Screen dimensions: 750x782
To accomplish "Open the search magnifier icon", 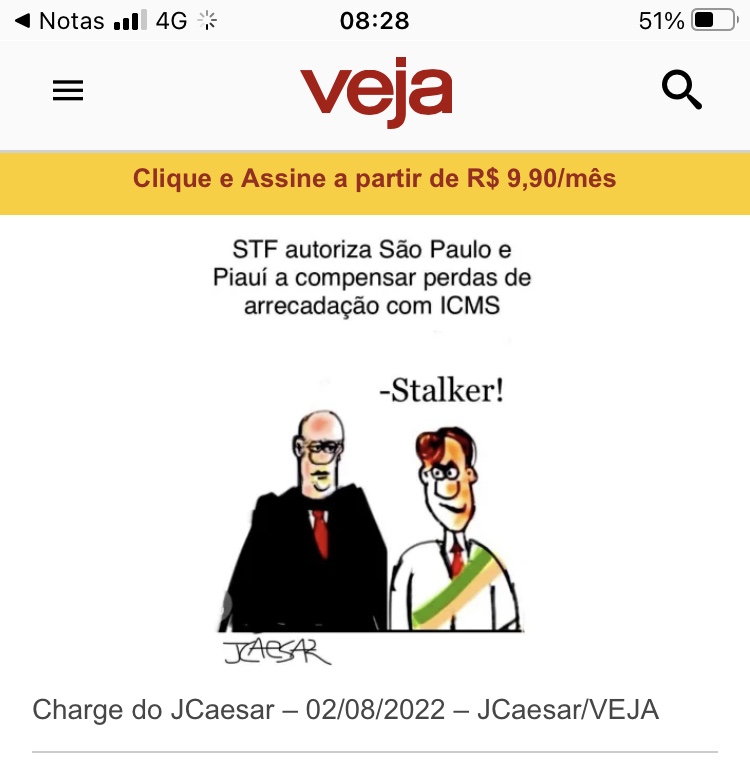I will tap(682, 91).
